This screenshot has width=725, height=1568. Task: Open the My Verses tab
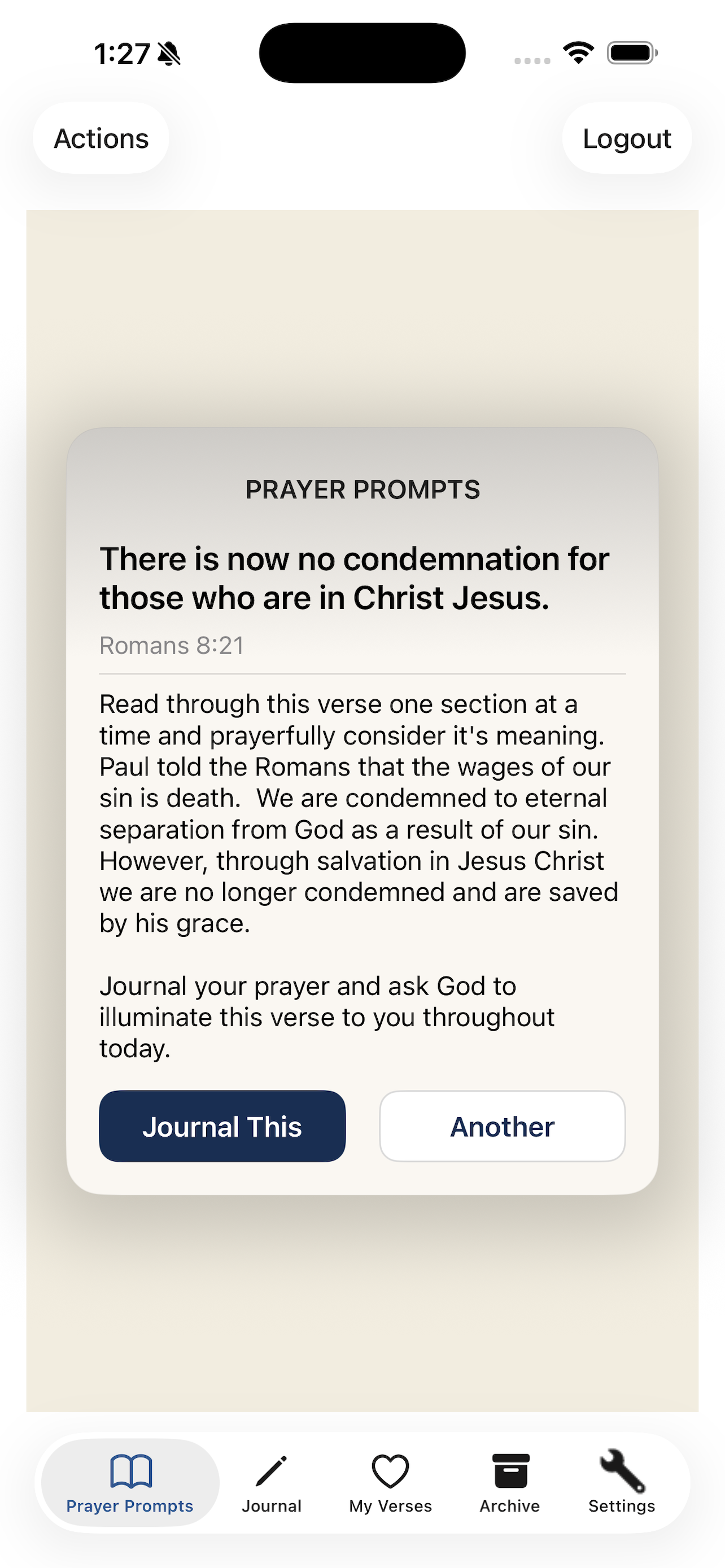390,1483
